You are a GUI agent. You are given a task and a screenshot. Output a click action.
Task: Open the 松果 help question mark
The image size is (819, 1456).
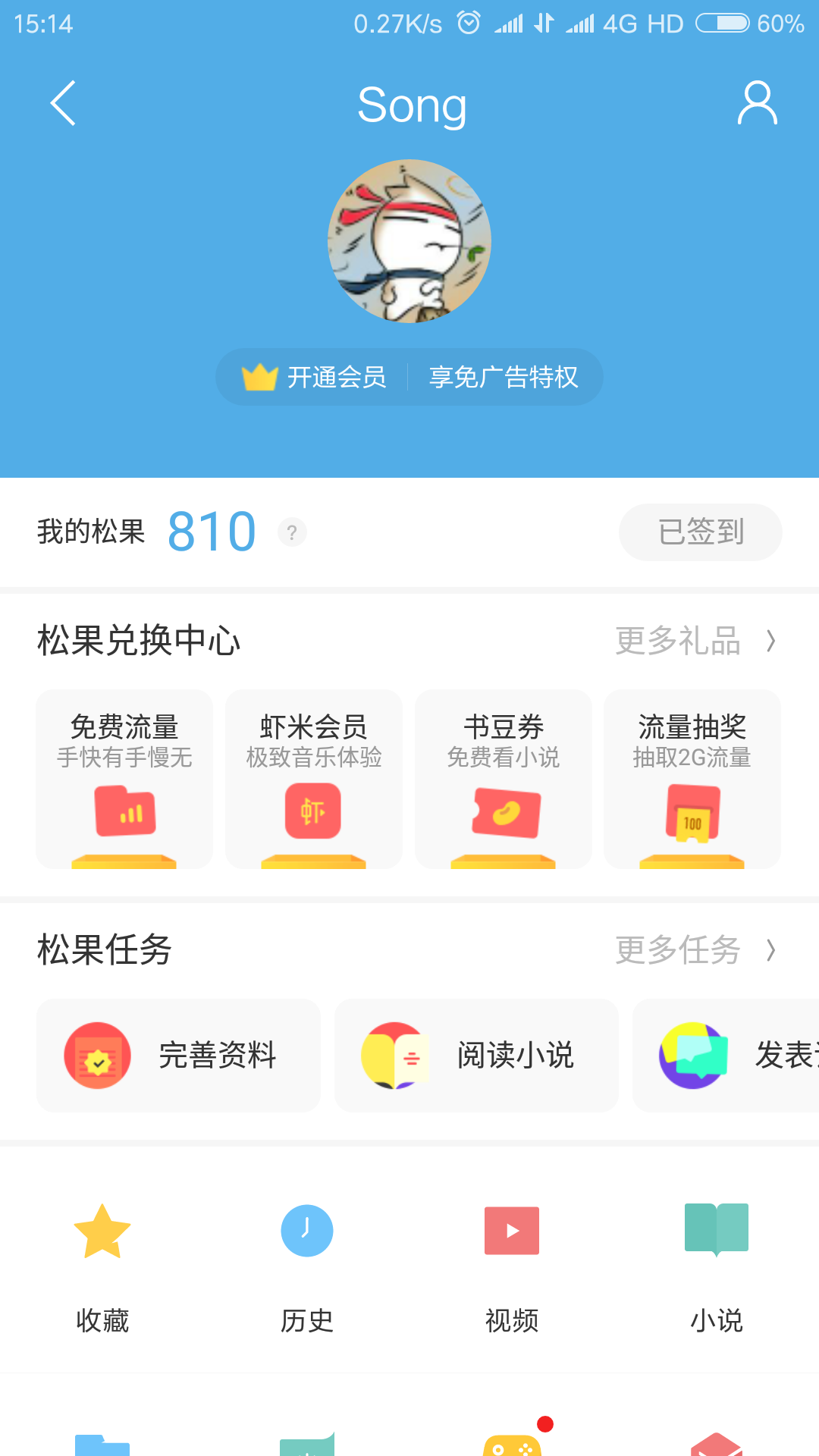click(x=292, y=532)
